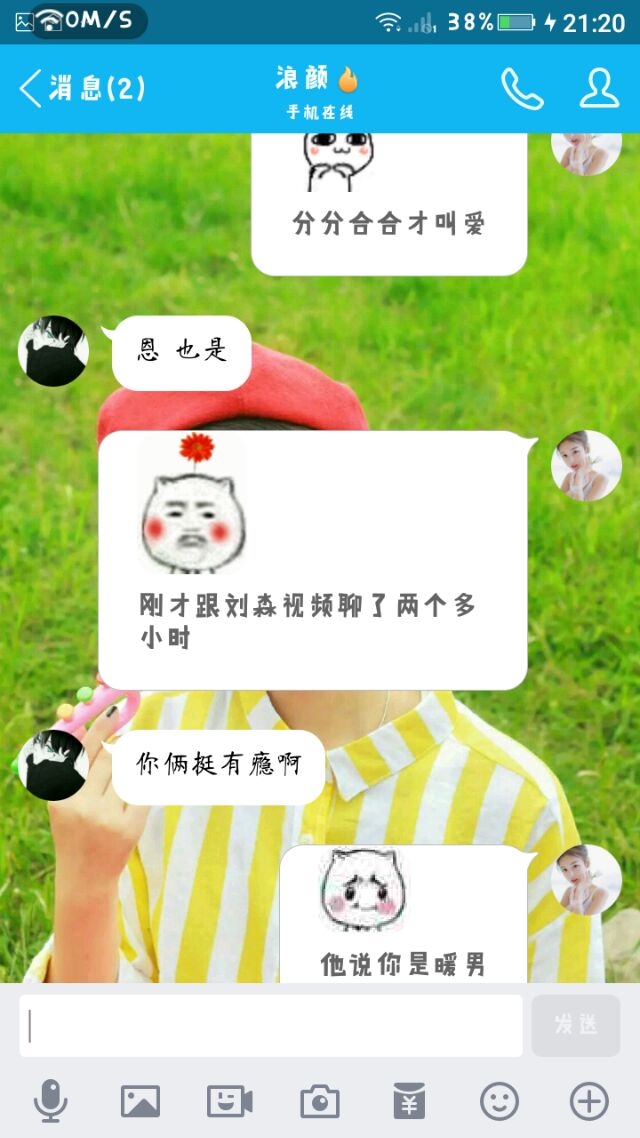Open the plus menu for more options

coord(589,1101)
